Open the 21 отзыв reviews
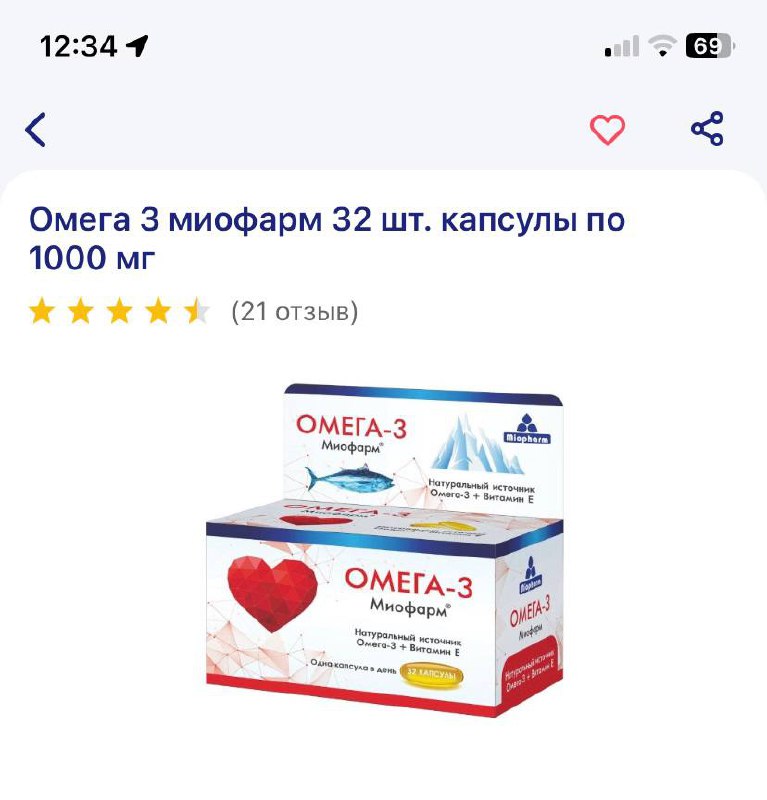 point(294,312)
